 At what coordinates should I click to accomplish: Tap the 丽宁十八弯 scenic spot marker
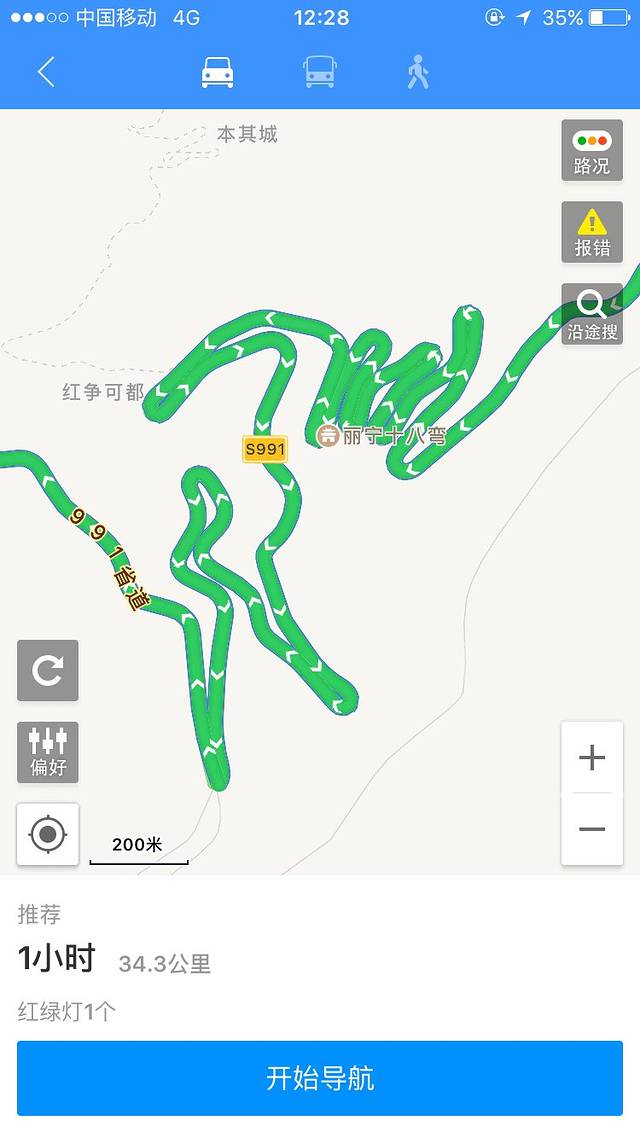pyautogui.click(x=328, y=435)
